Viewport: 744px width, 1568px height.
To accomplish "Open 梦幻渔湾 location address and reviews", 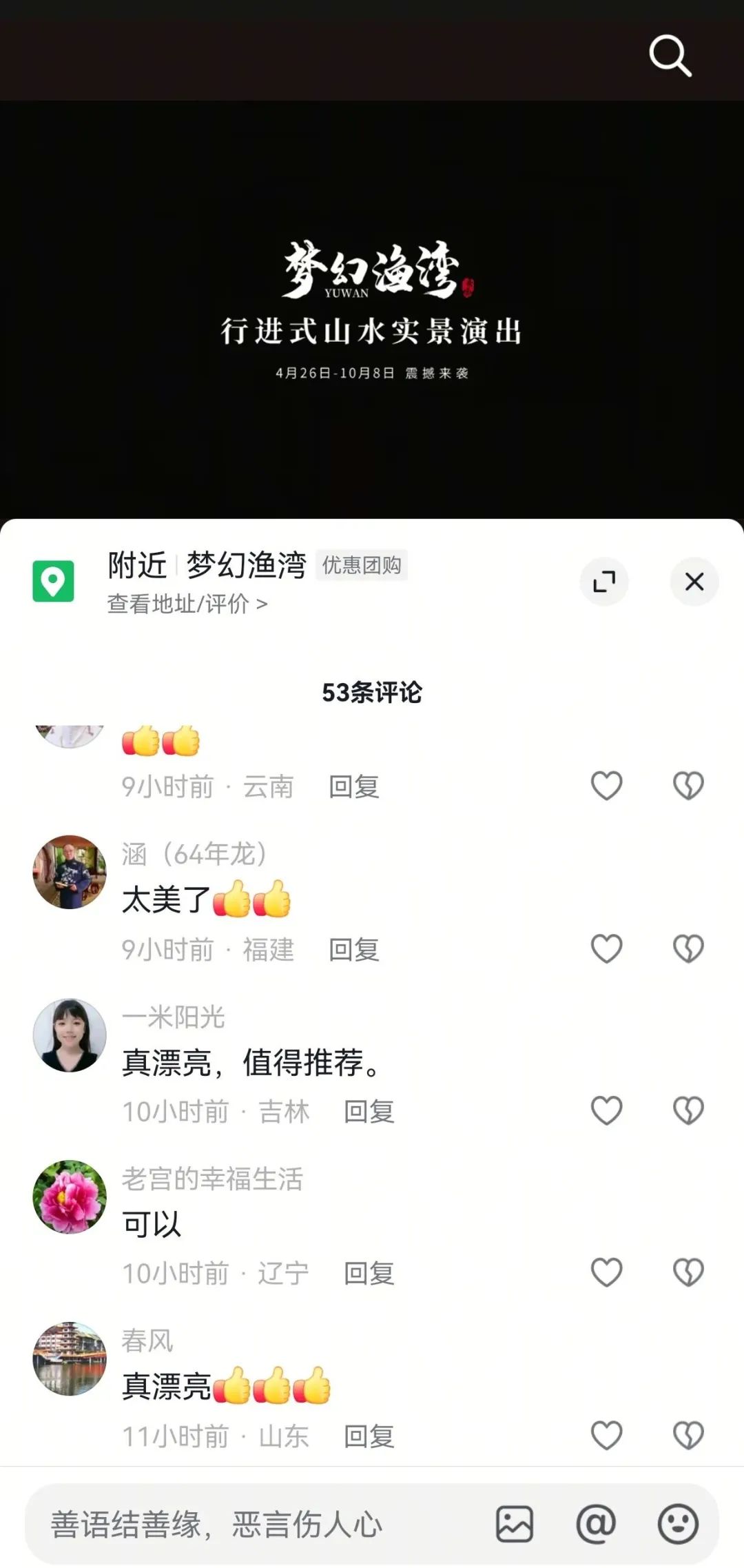I will (187, 604).
